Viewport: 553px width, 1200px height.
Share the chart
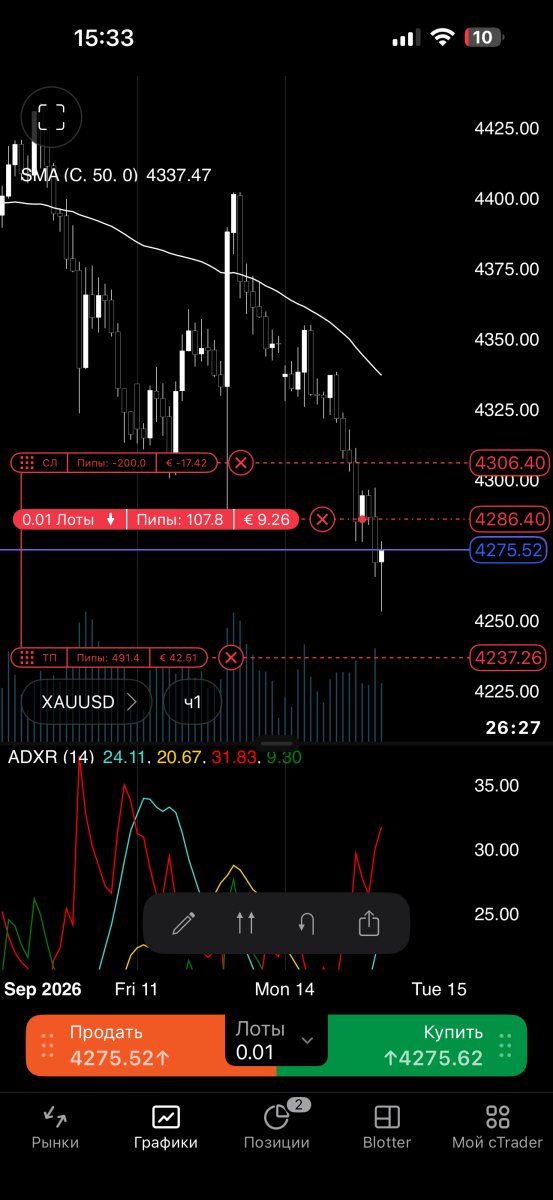coord(369,923)
